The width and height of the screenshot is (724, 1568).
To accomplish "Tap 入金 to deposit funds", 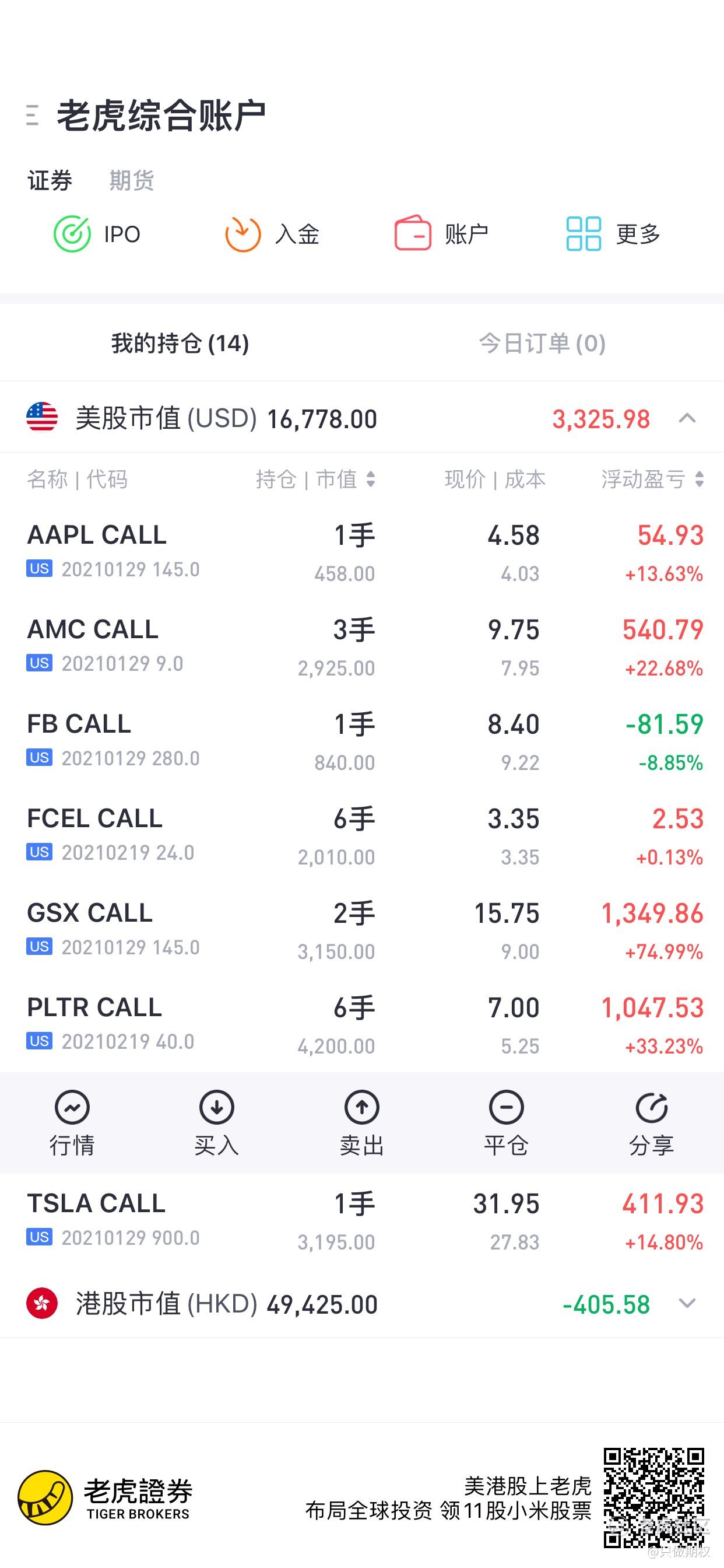I will tap(272, 235).
